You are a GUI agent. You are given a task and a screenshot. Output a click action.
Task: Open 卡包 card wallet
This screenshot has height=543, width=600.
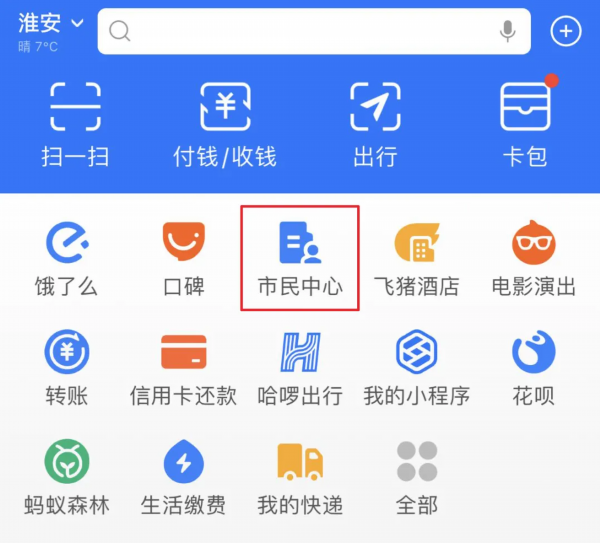tap(525, 124)
